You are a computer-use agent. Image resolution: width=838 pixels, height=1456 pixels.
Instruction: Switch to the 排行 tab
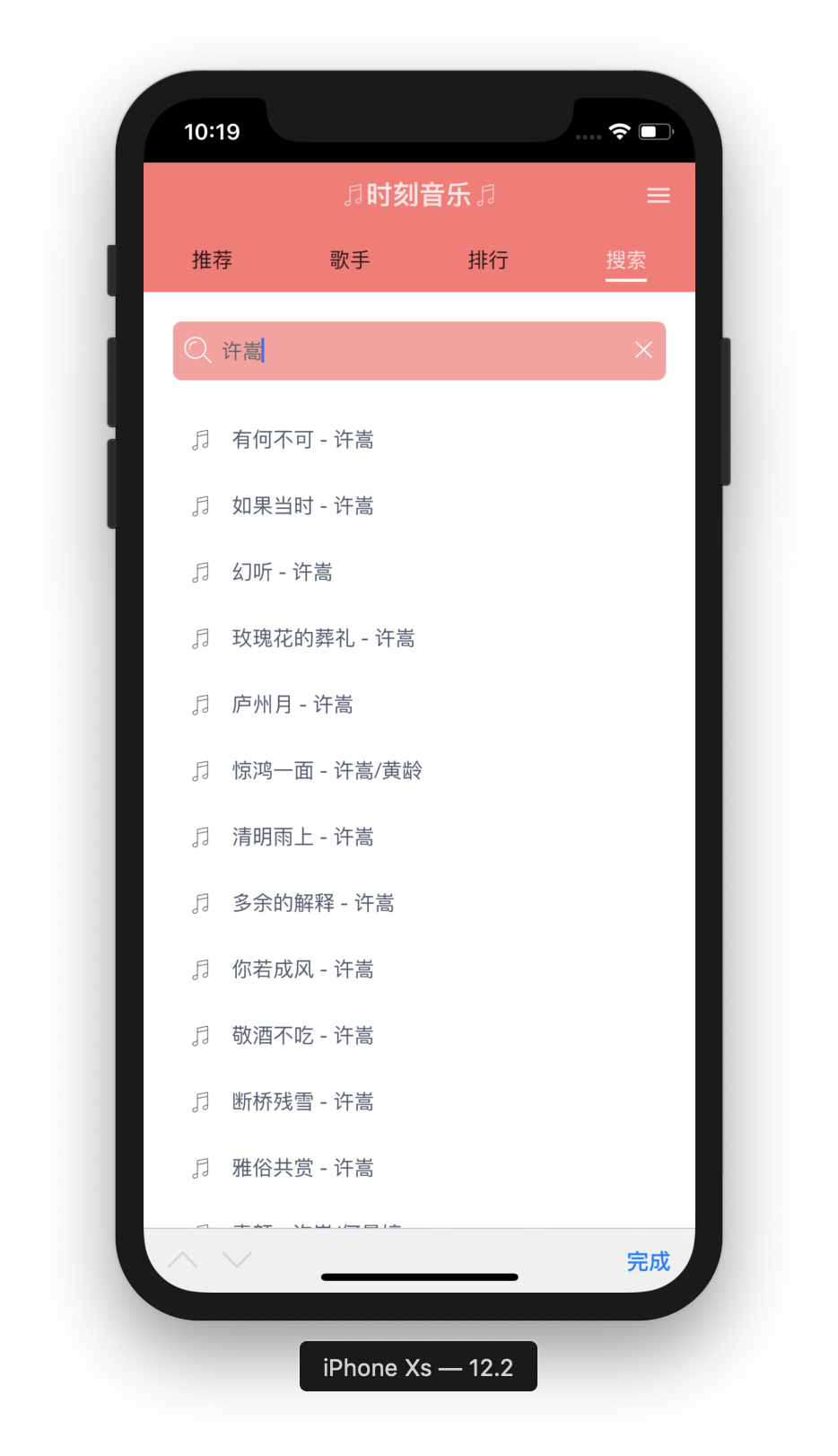click(x=488, y=260)
